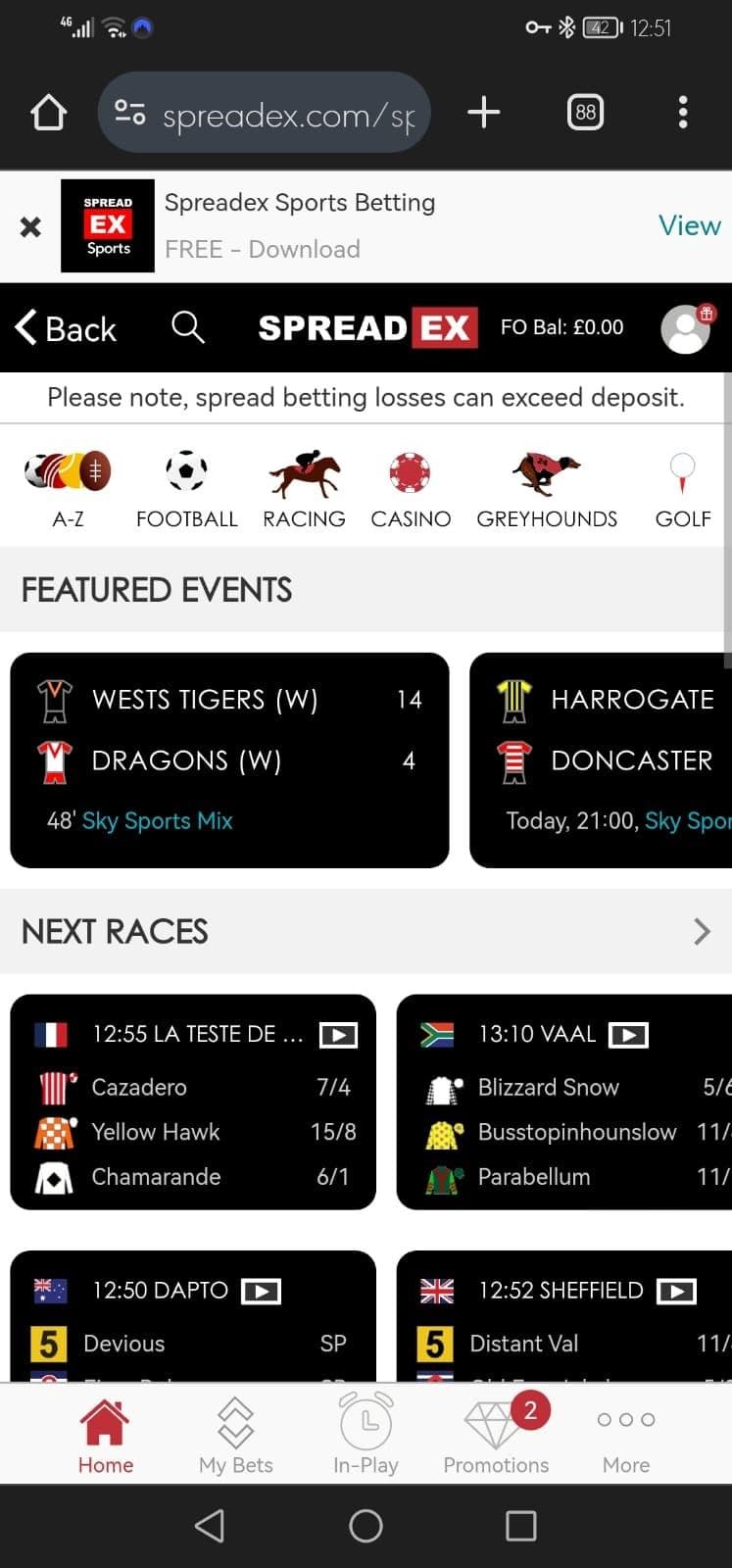Screen dimensions: 732x1568
Task: Go back using the Back button
Action: point(67,328)
